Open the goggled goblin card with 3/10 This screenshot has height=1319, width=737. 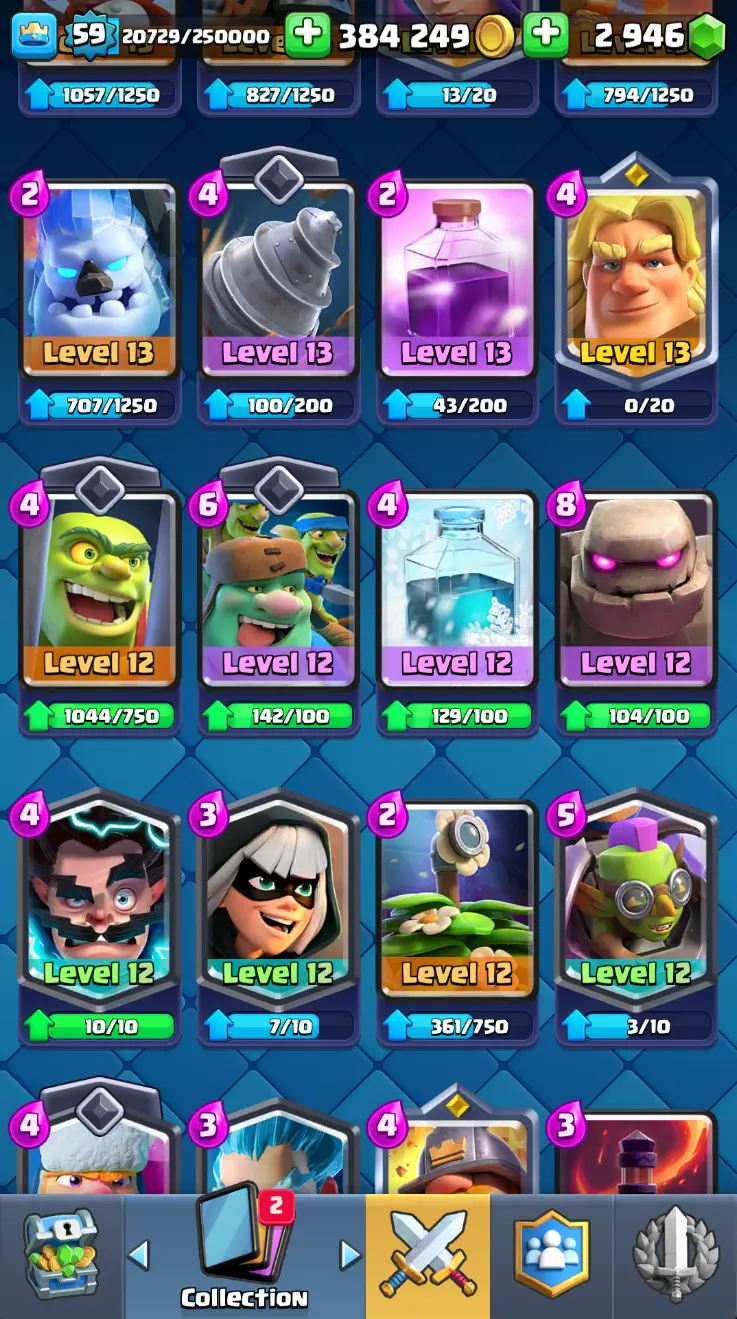[636, 900]
